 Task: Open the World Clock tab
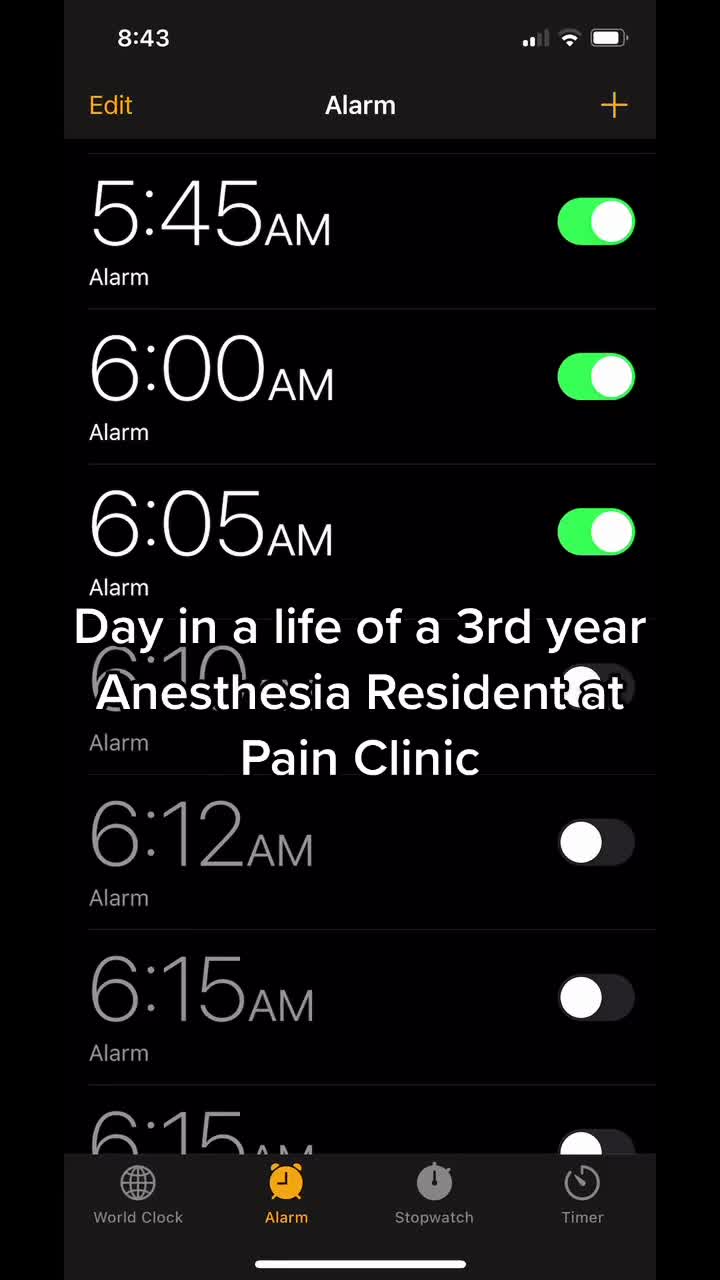tap(138, 1194)
